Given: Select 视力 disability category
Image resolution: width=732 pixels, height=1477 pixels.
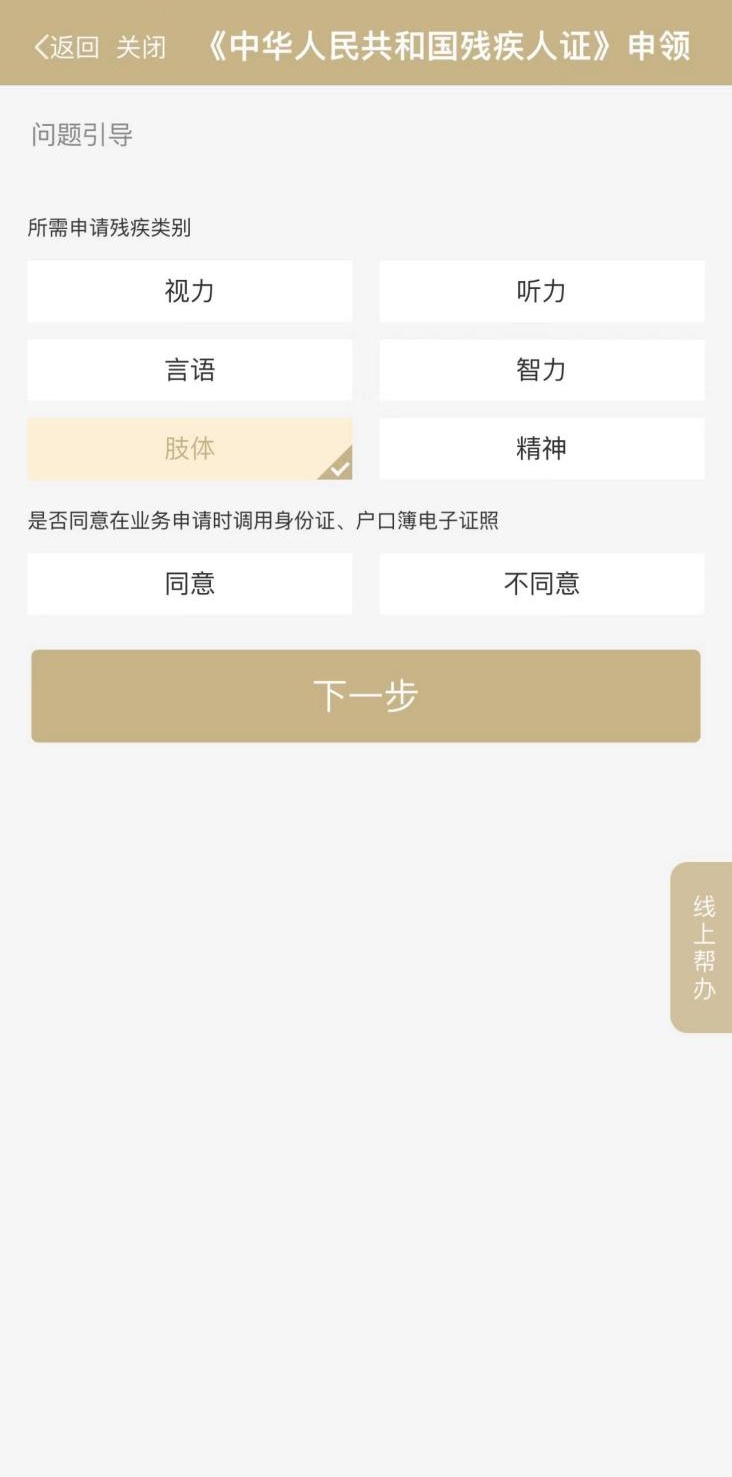Looking at the screenshot, I should click(x=190, y=291).
